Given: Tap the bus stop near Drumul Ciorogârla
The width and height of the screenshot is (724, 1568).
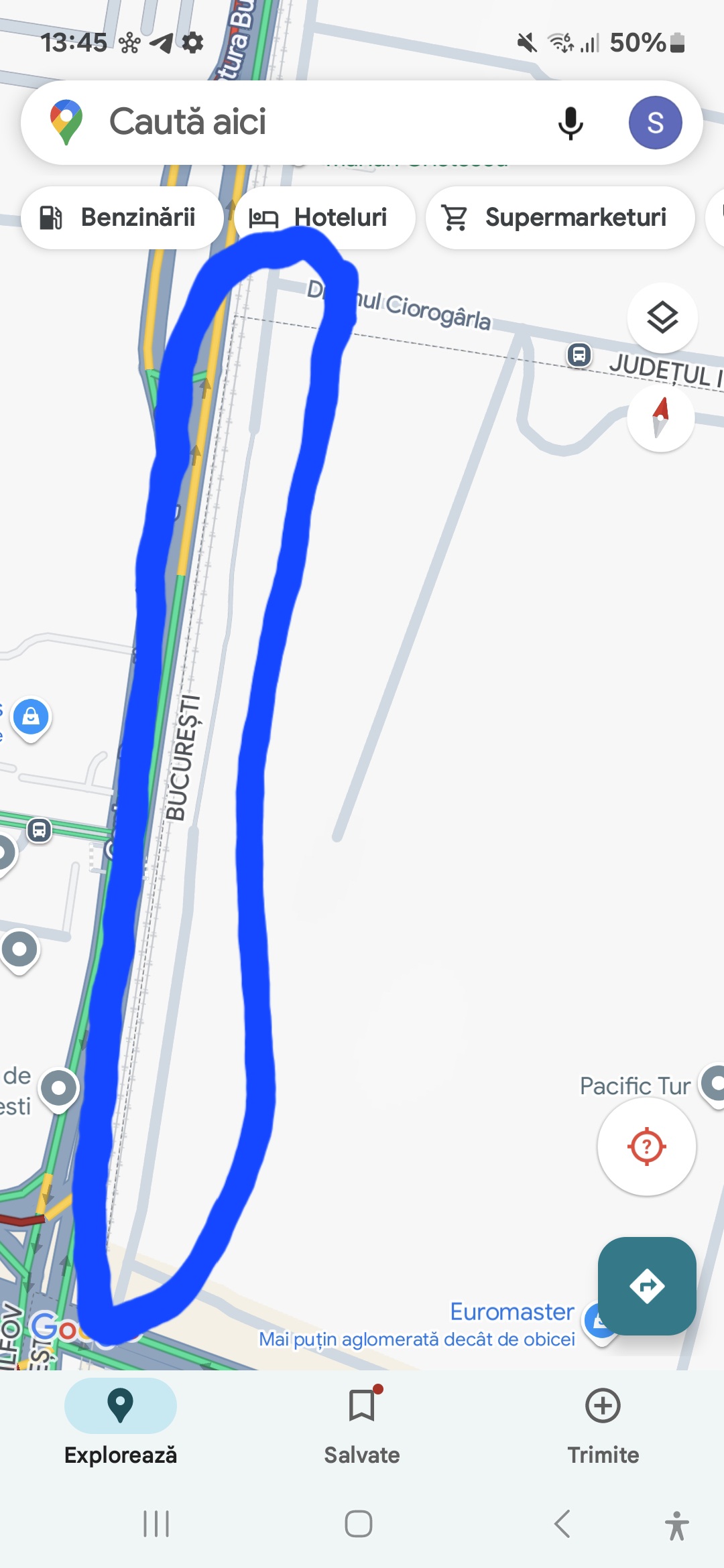Looking at the screenshot, I should point(579,354).
